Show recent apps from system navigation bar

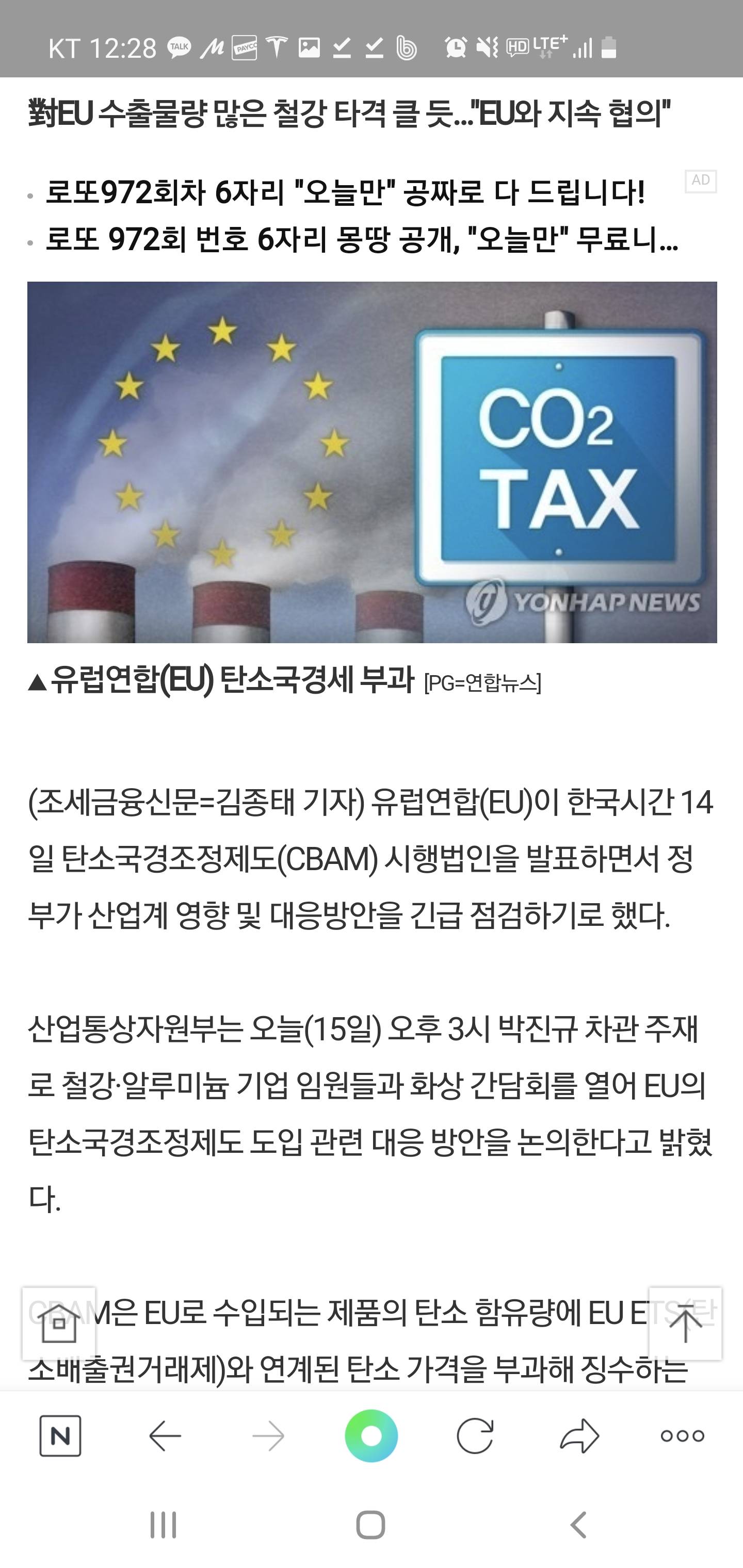[163, 1525]
